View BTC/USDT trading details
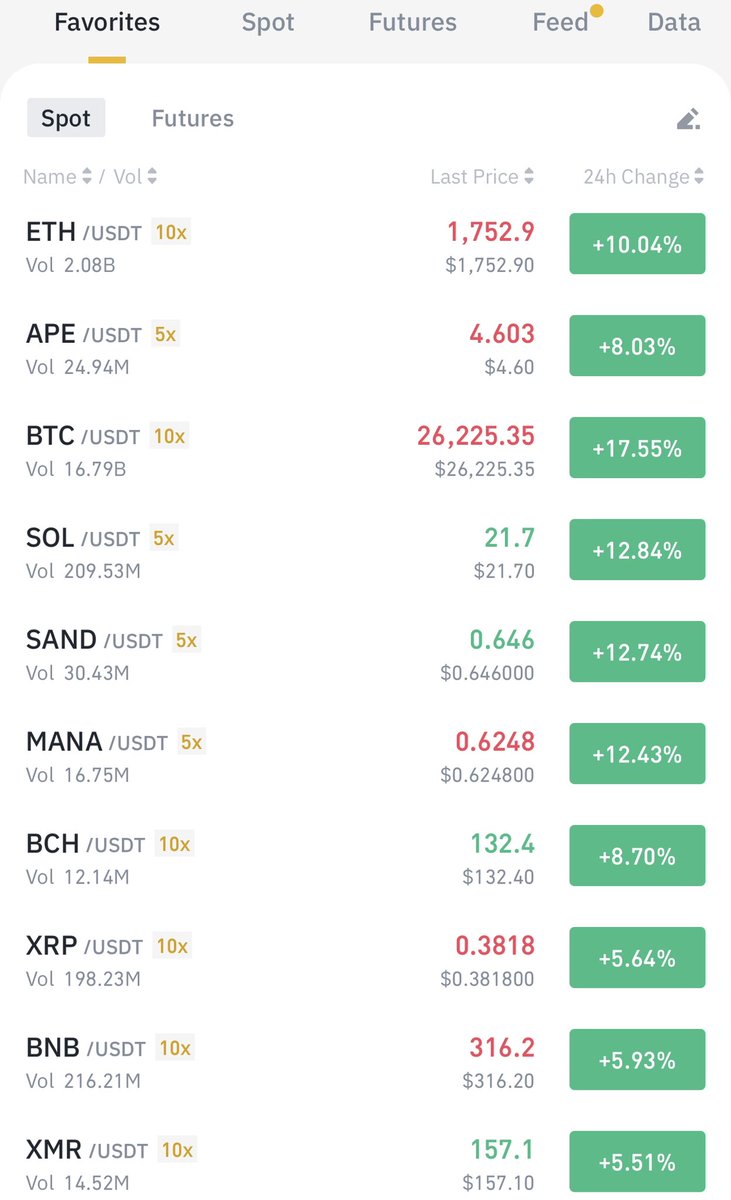The image size is (731, 1200). [x=365, y=448]
